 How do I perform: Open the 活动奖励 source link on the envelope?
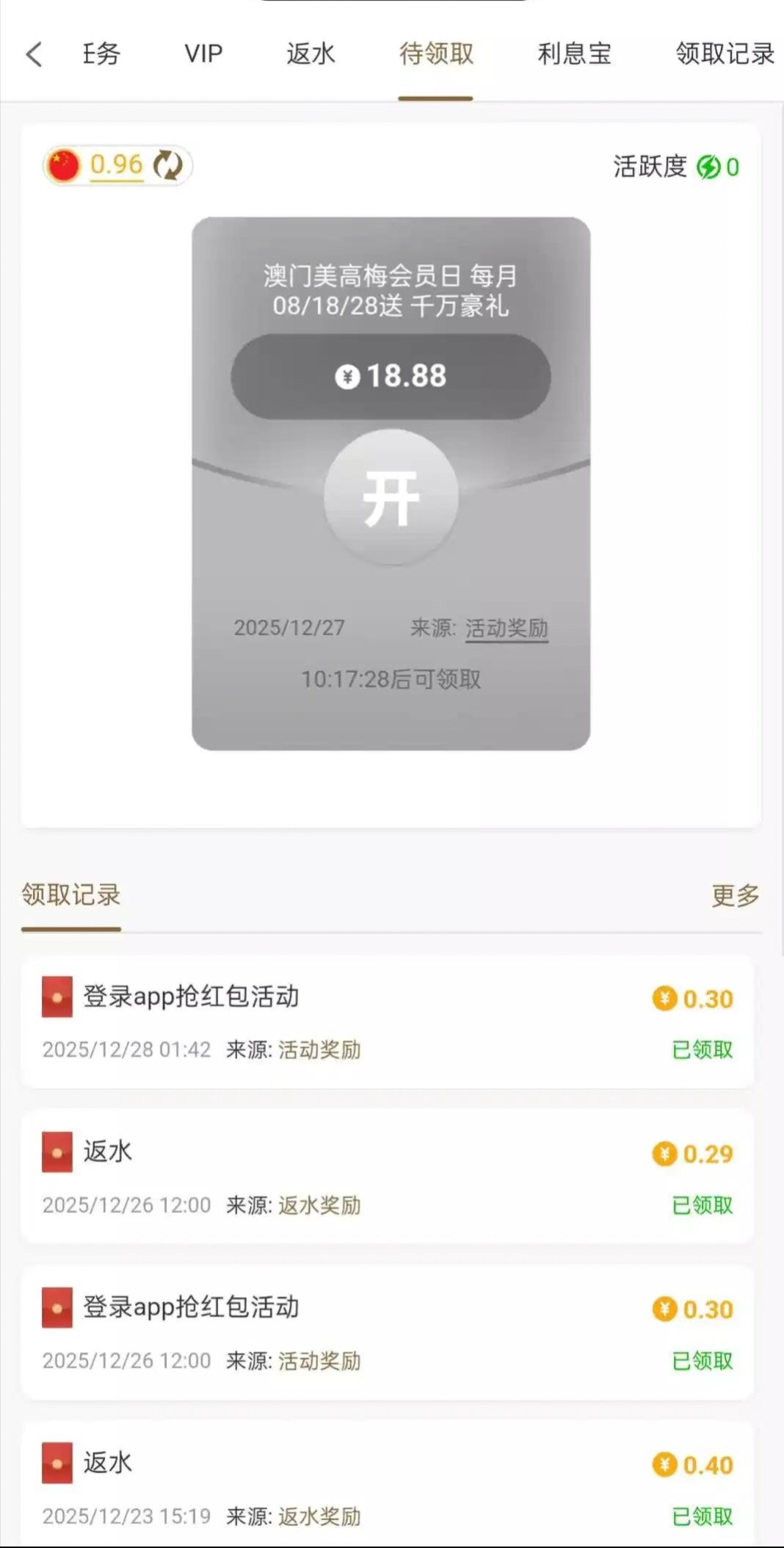pyautogui.click(x=507, y=629)
